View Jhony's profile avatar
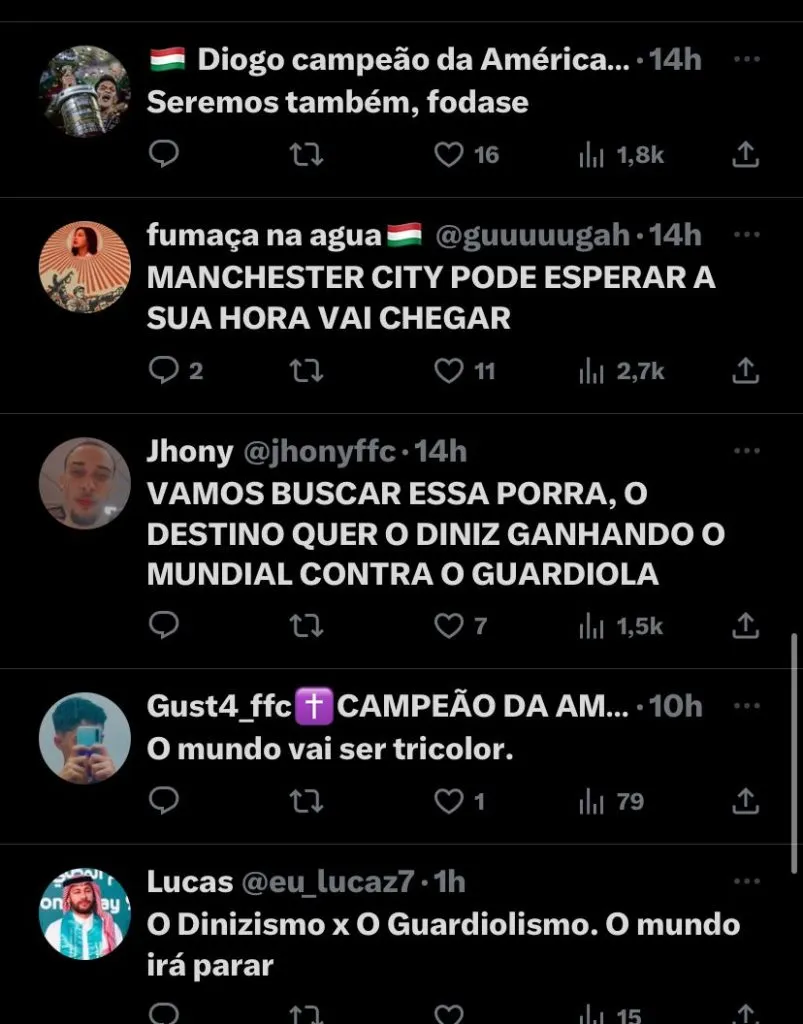Screen dimensions: 803x1024 pyautogui.click(x=85, y=483)
